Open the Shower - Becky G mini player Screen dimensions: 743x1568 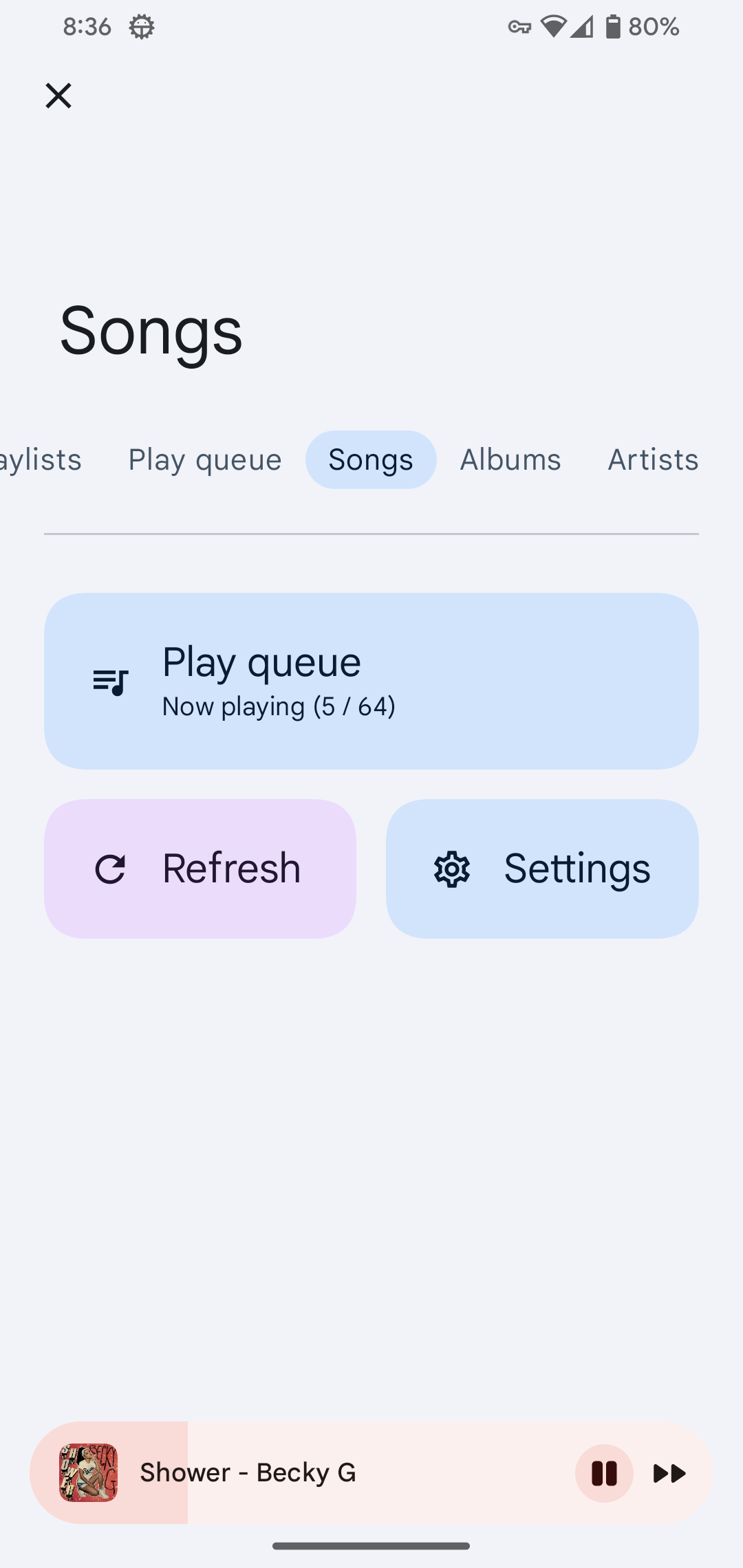(x=303, y=1472)
